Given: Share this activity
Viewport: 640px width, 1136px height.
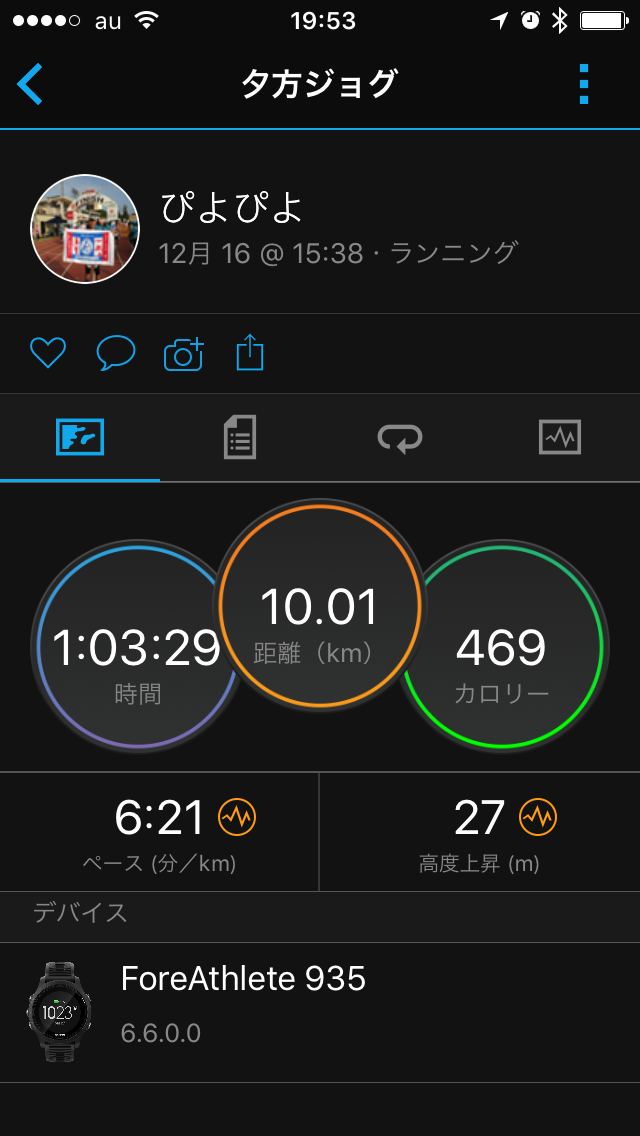Looking at the screenshot, I should [250, 352].
